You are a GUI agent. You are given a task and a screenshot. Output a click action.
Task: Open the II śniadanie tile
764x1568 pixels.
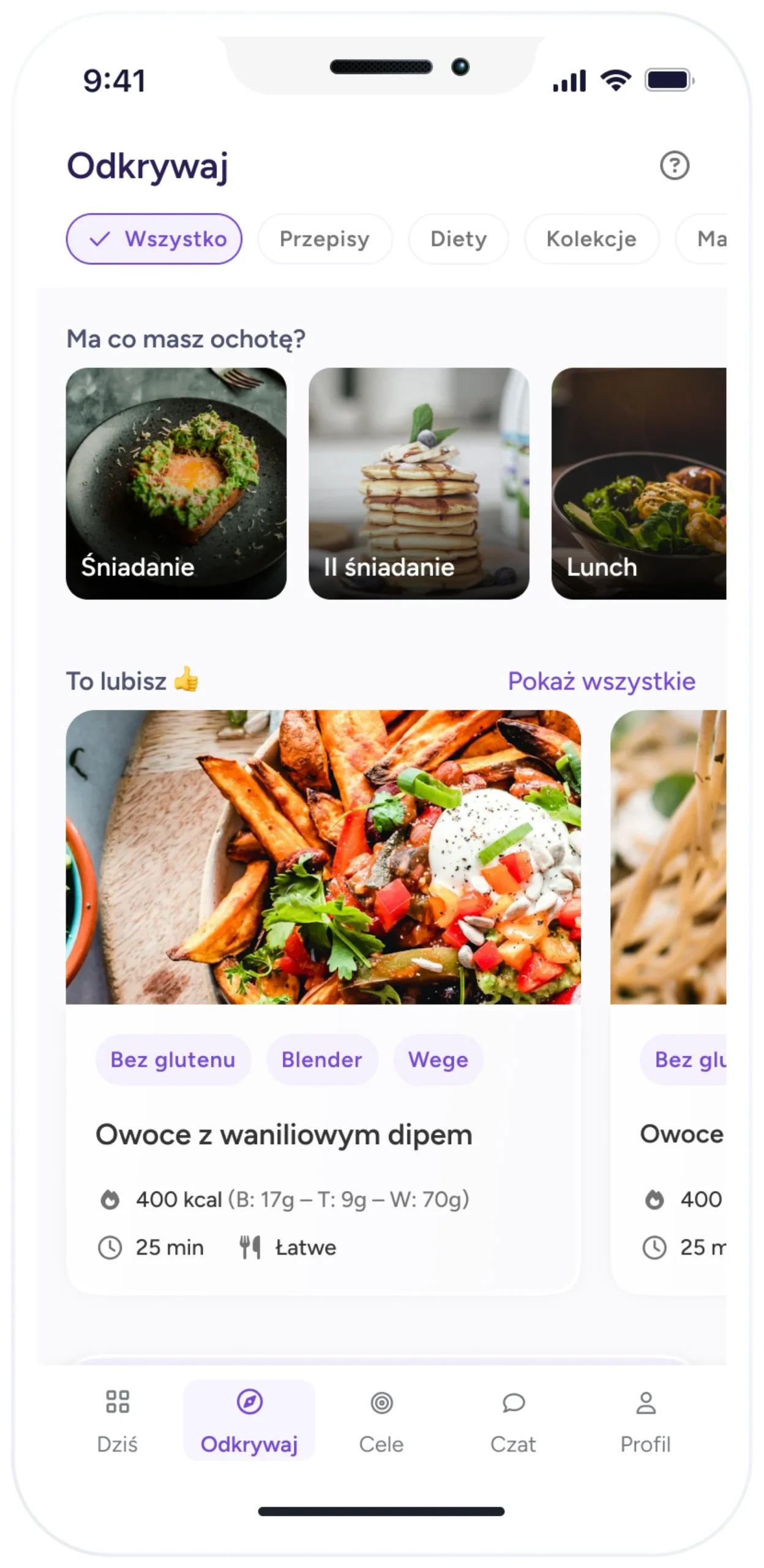419,483
